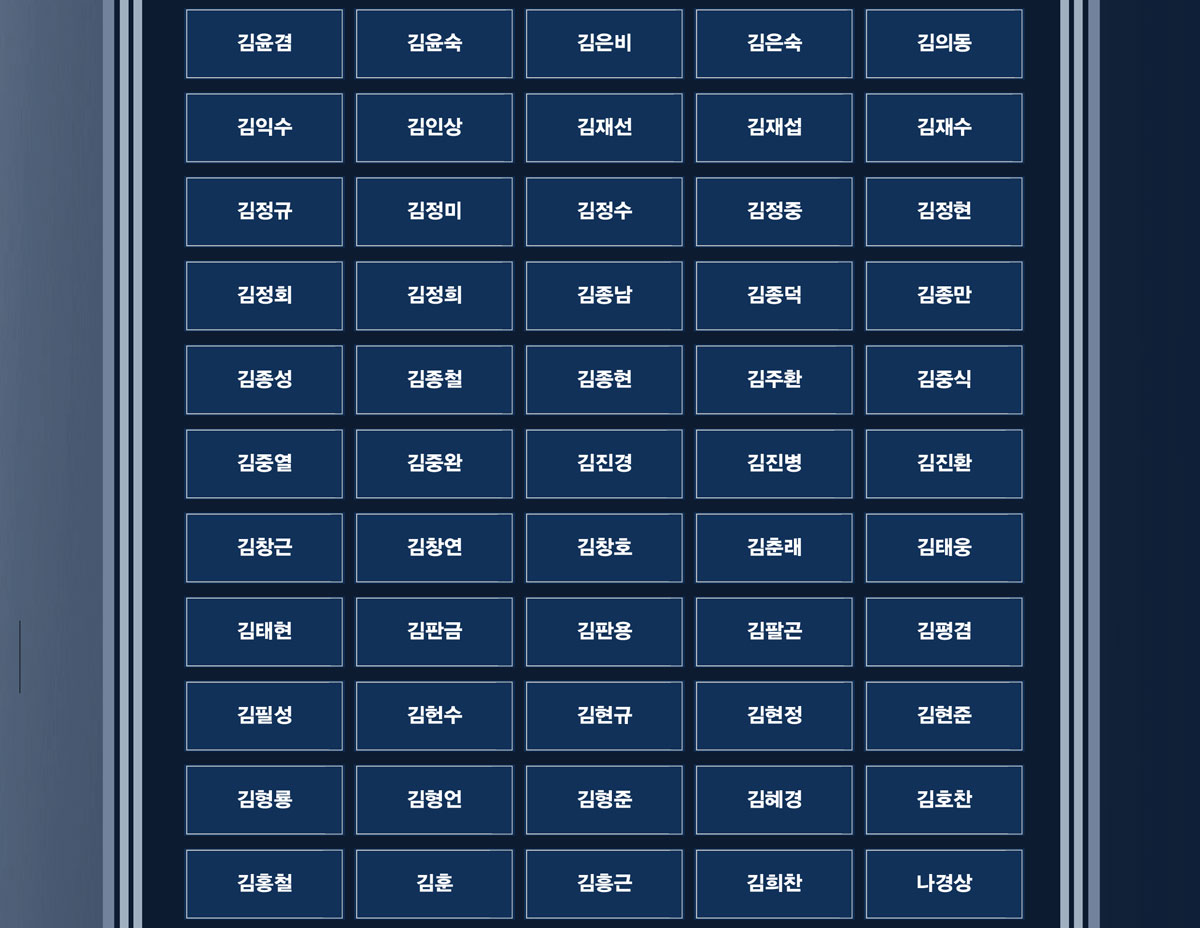Tap the 김현정 button

[x=774, y=716]
